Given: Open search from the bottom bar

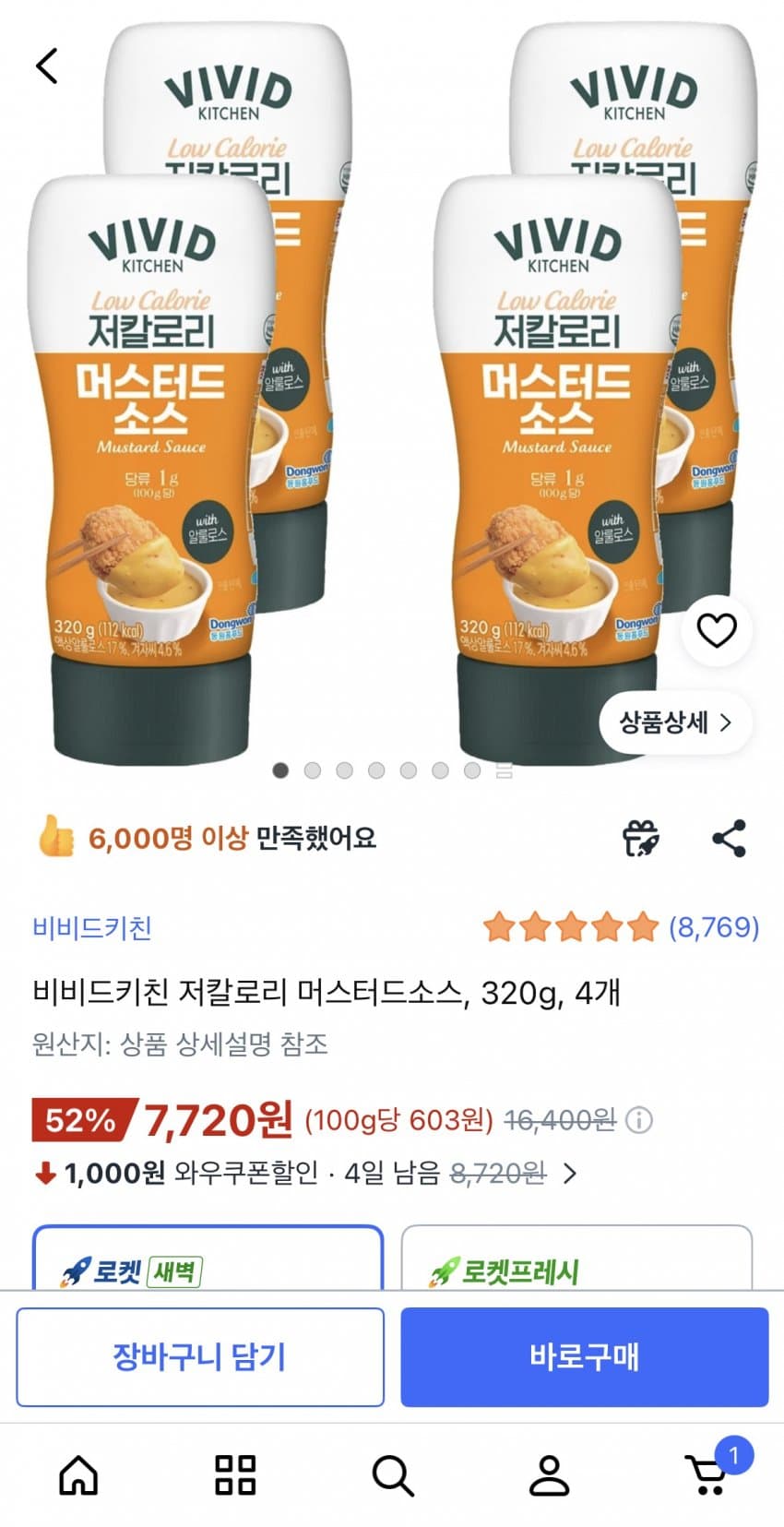Looking at the screenshot, I should (x=392, y=1474).
